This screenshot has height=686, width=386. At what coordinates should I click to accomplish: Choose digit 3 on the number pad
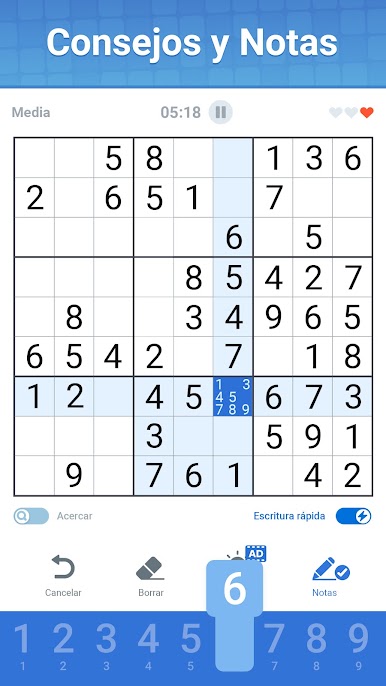106,647
